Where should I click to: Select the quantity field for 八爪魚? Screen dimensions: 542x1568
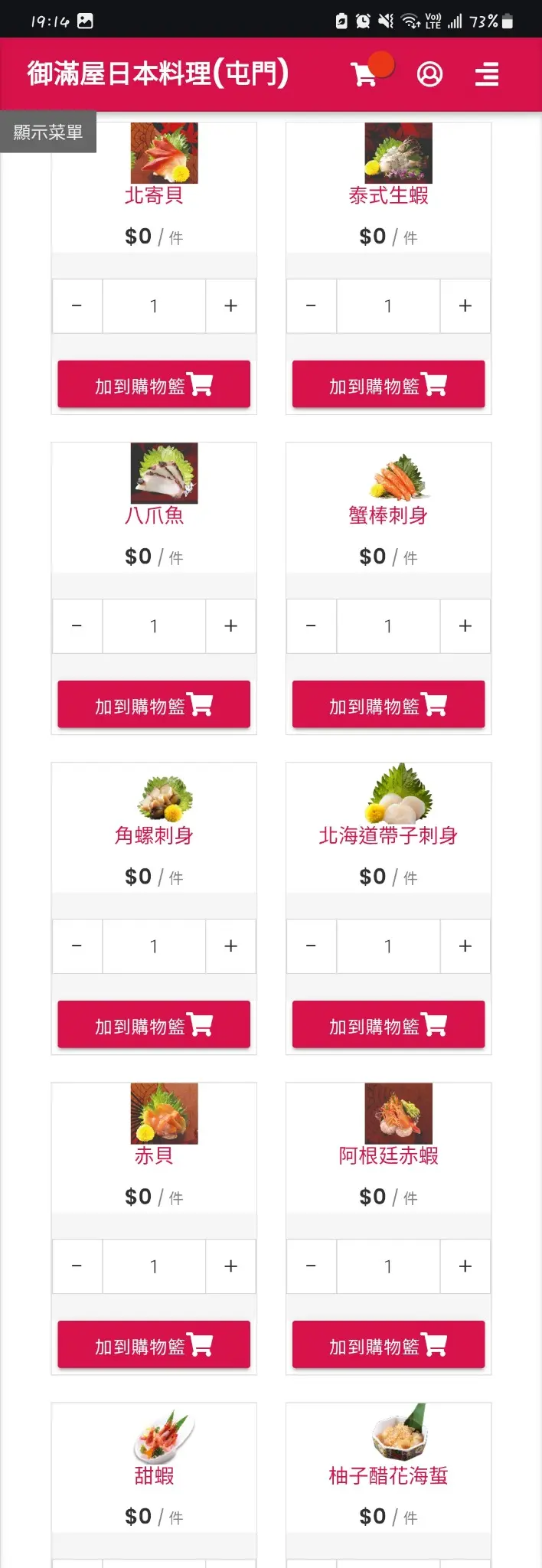pos(154,626)
